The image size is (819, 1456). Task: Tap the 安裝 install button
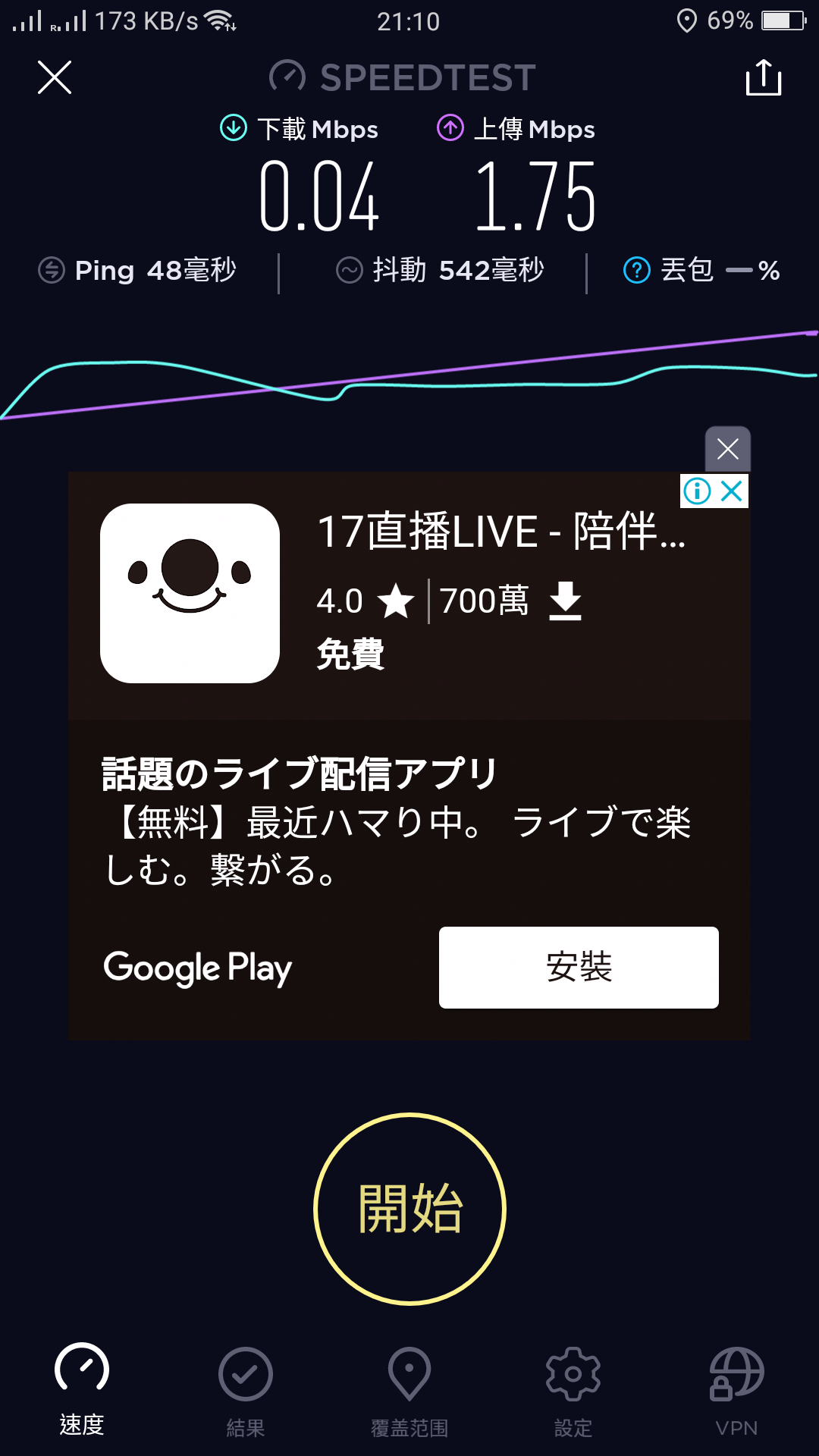579,968
